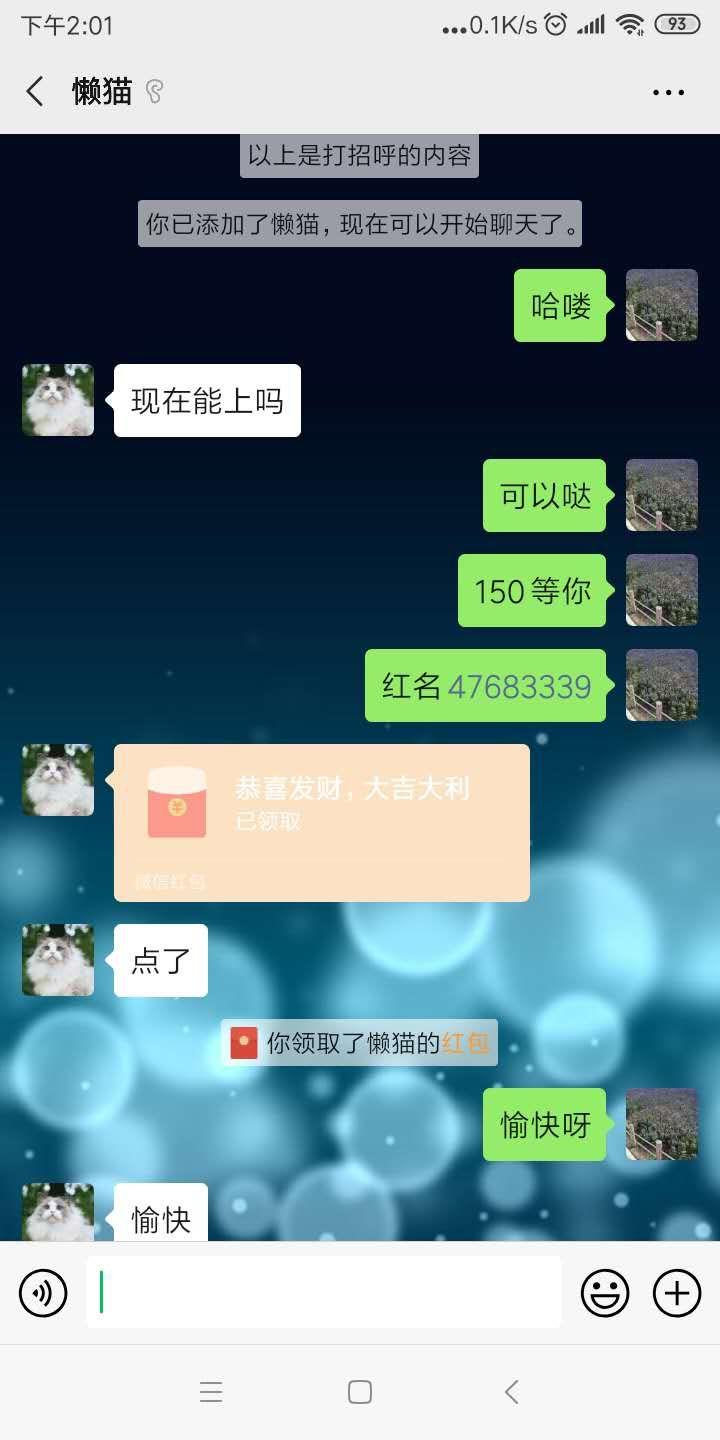Switch to voice message input
The height and width of the screenshot is (1440, 720).
coord(43,1293)
